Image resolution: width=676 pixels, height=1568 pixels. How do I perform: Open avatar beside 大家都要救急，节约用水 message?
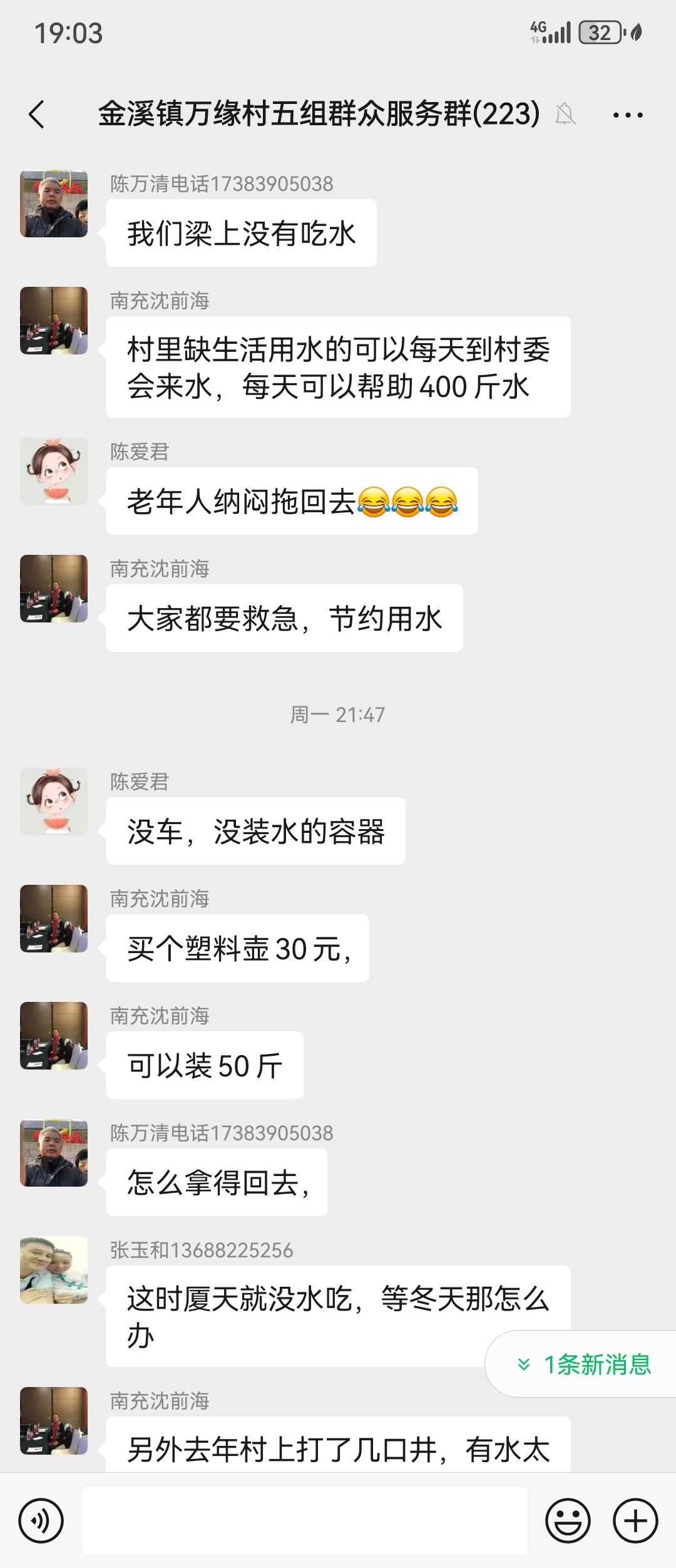pos(54,589)
